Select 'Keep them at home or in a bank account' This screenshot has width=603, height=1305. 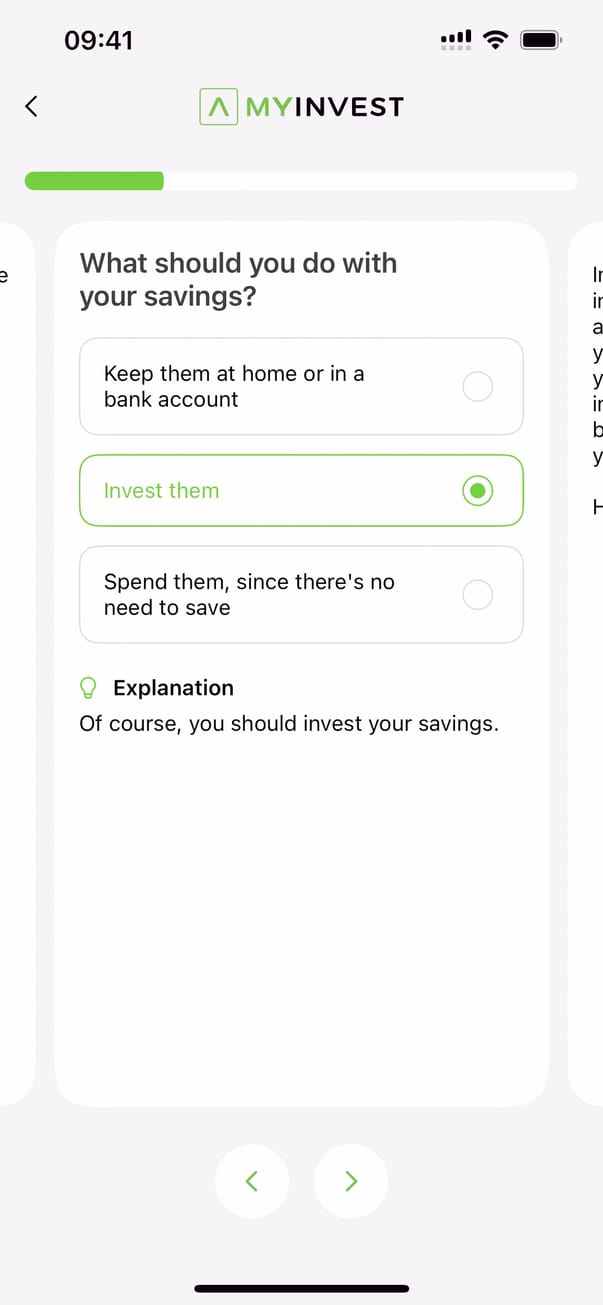[301, 386]
